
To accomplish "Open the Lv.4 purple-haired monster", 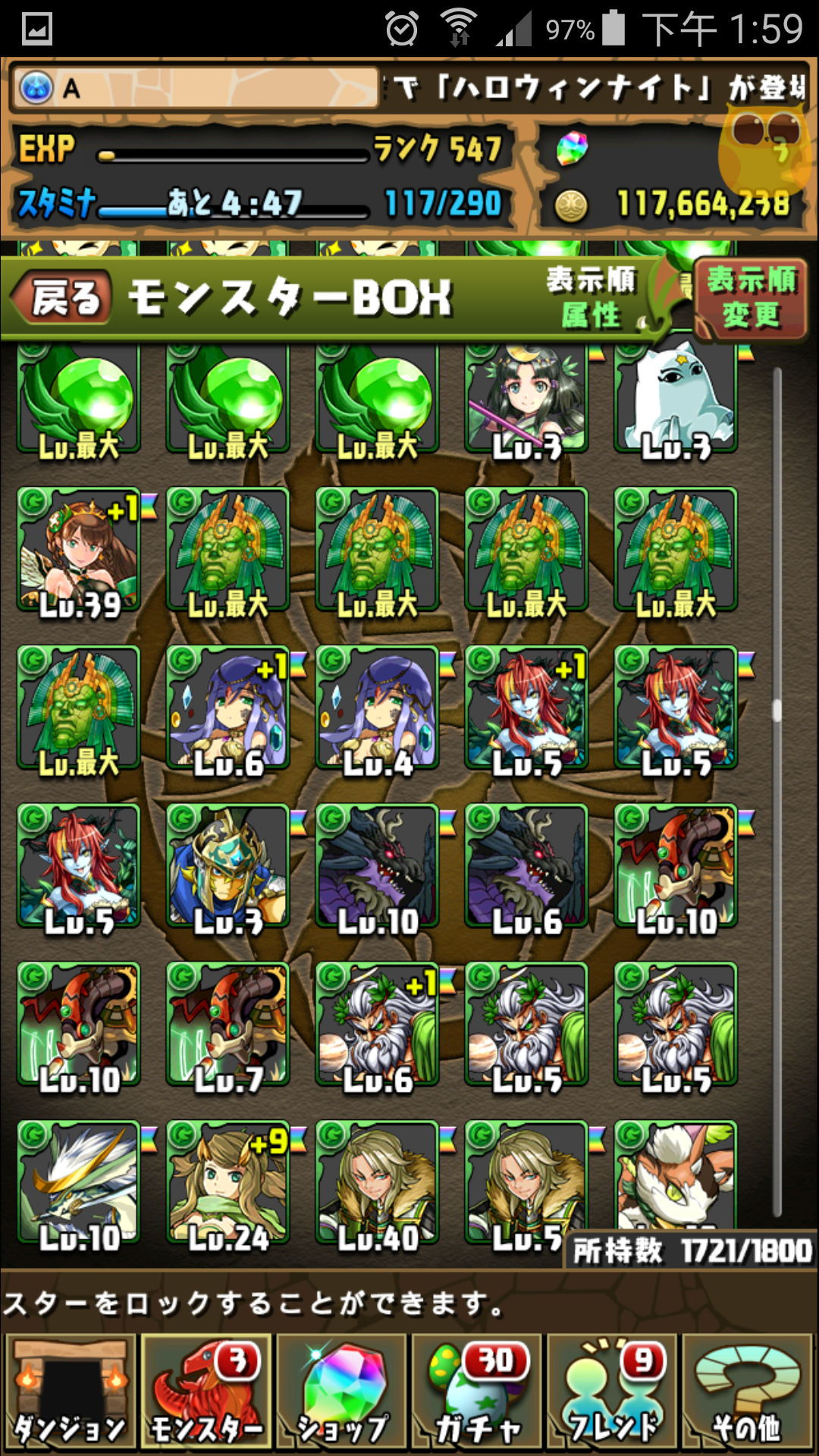I will [377, 708].
